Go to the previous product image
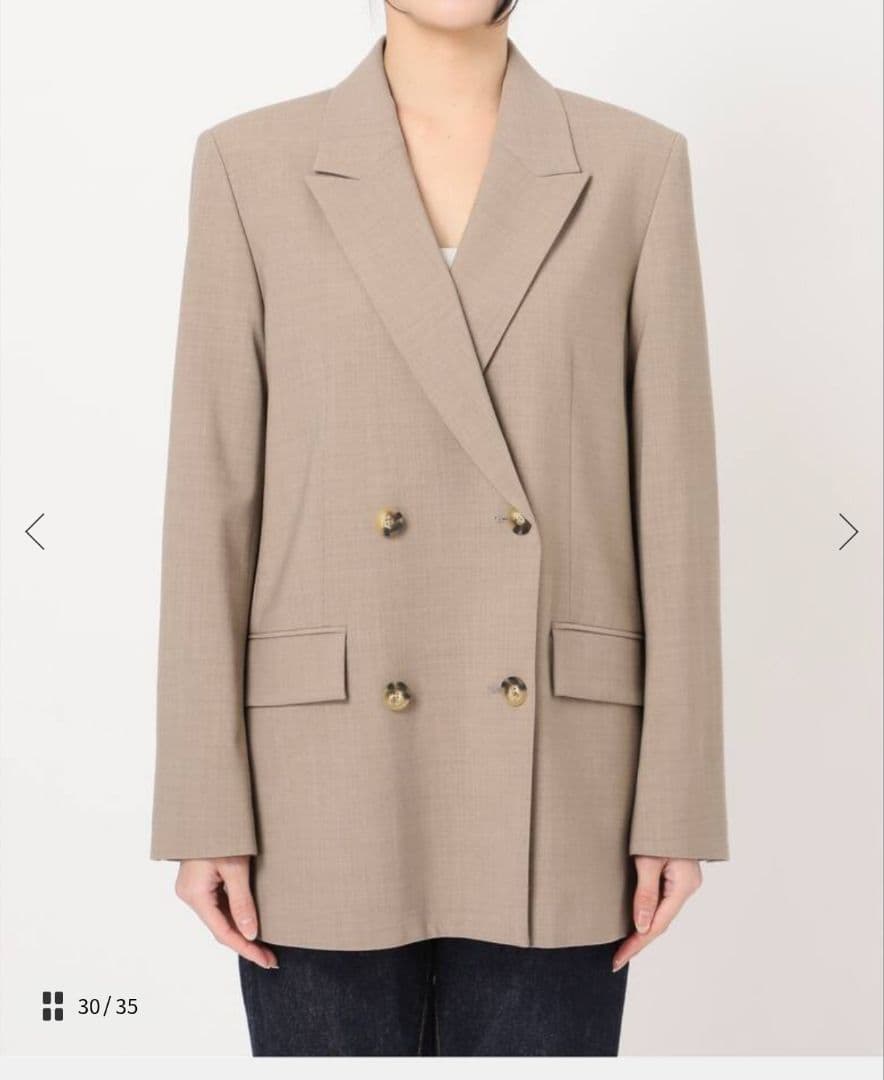This screenshot has height=1080, width=884. point(35,532)
